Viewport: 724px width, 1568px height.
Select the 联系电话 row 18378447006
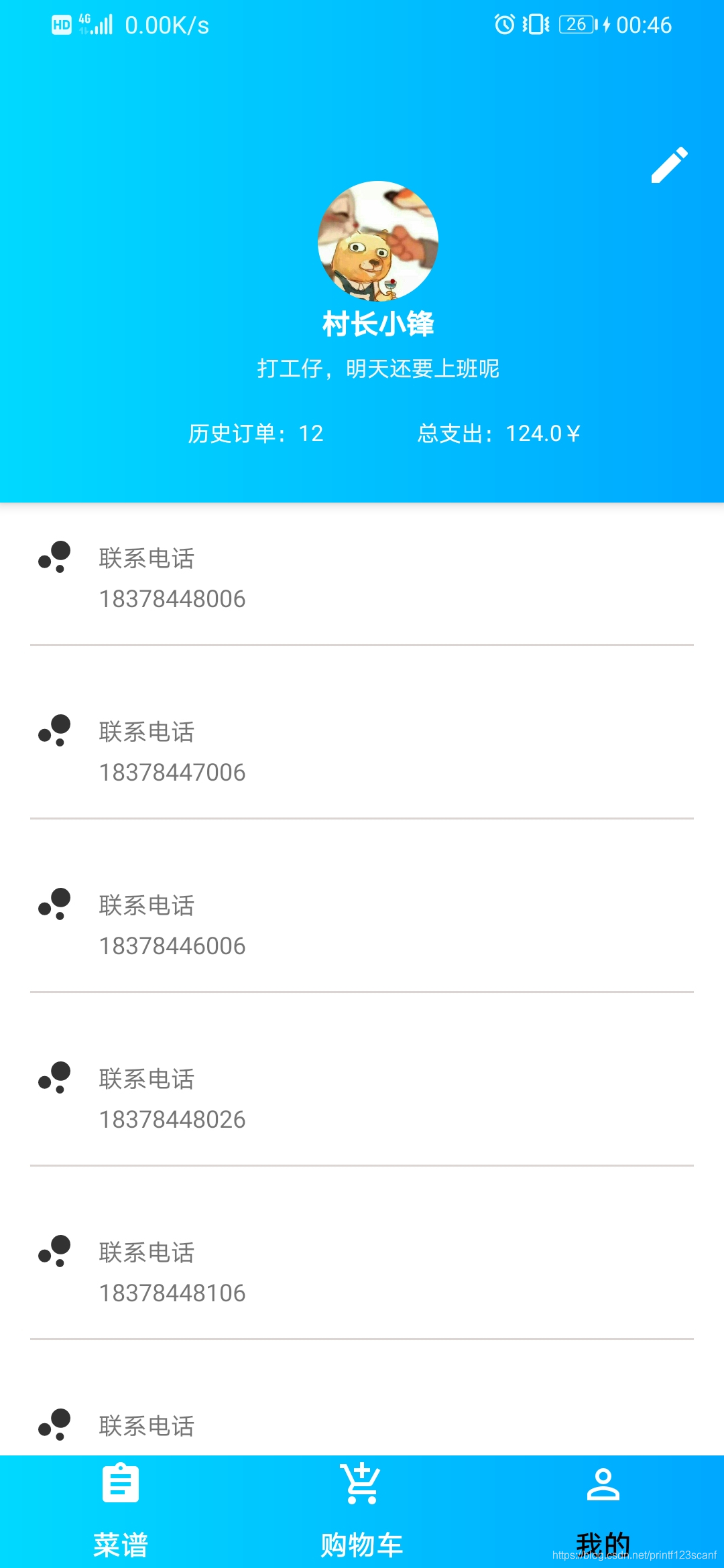click(362, 751)
